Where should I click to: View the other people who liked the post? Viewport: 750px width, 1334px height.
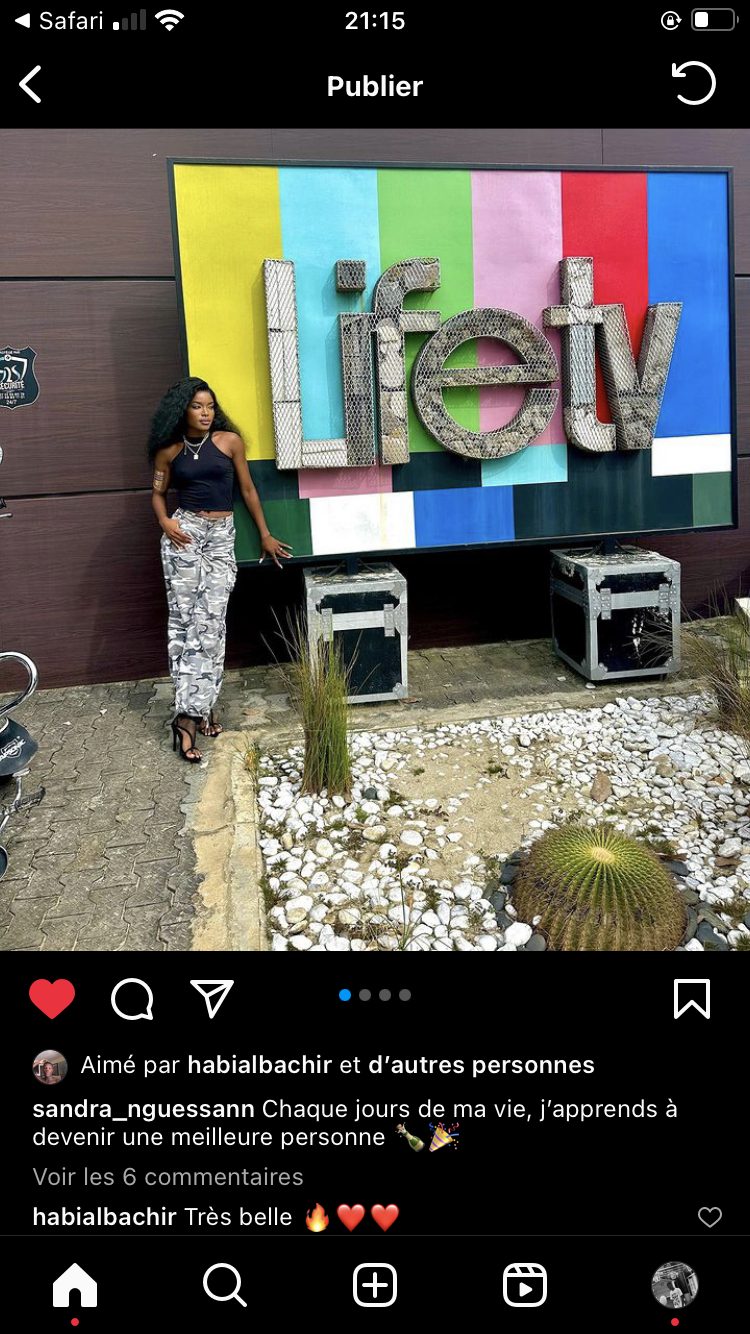(481, 1065)
